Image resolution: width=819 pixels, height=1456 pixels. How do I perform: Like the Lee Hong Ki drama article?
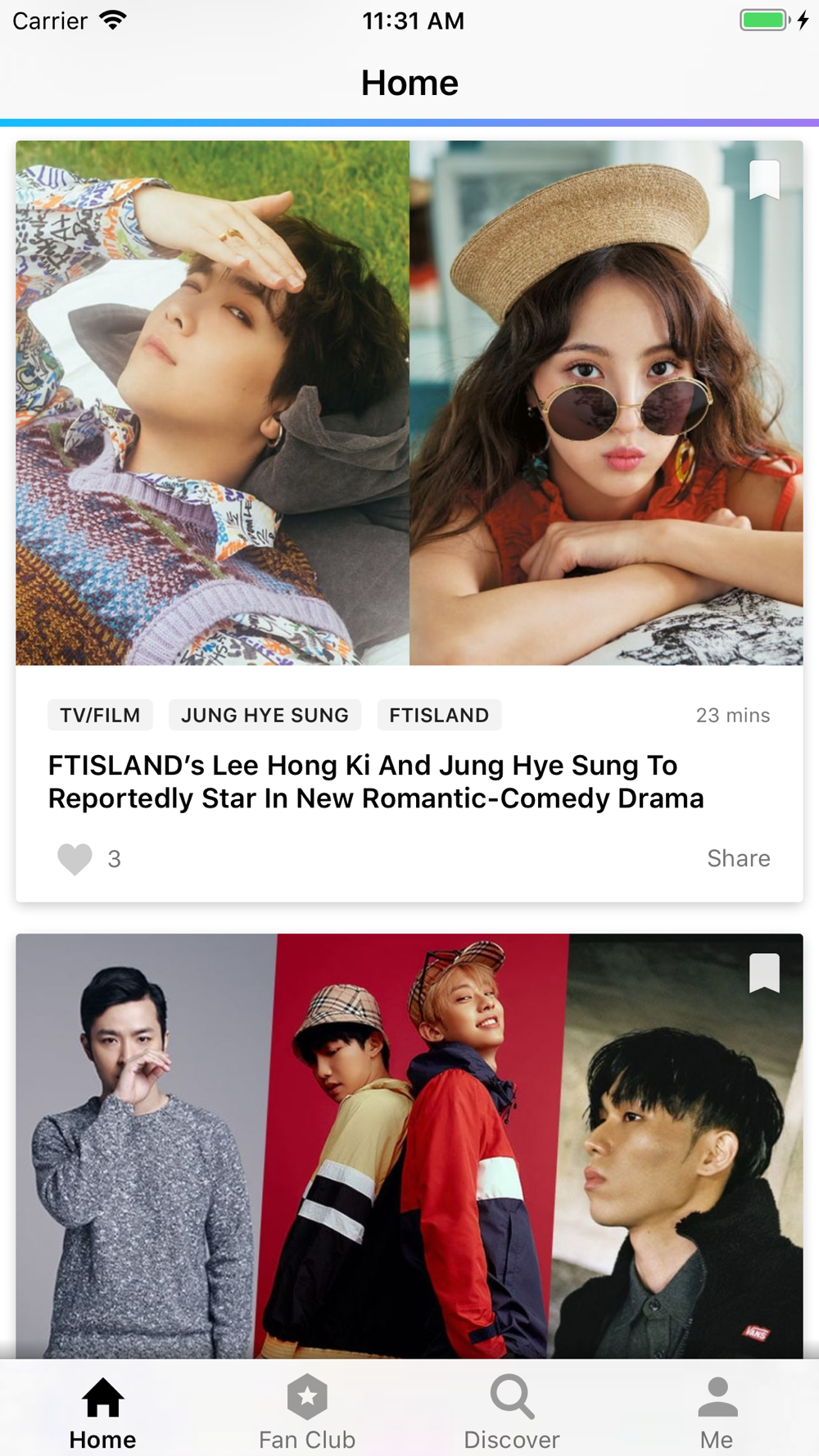point(75,859)
